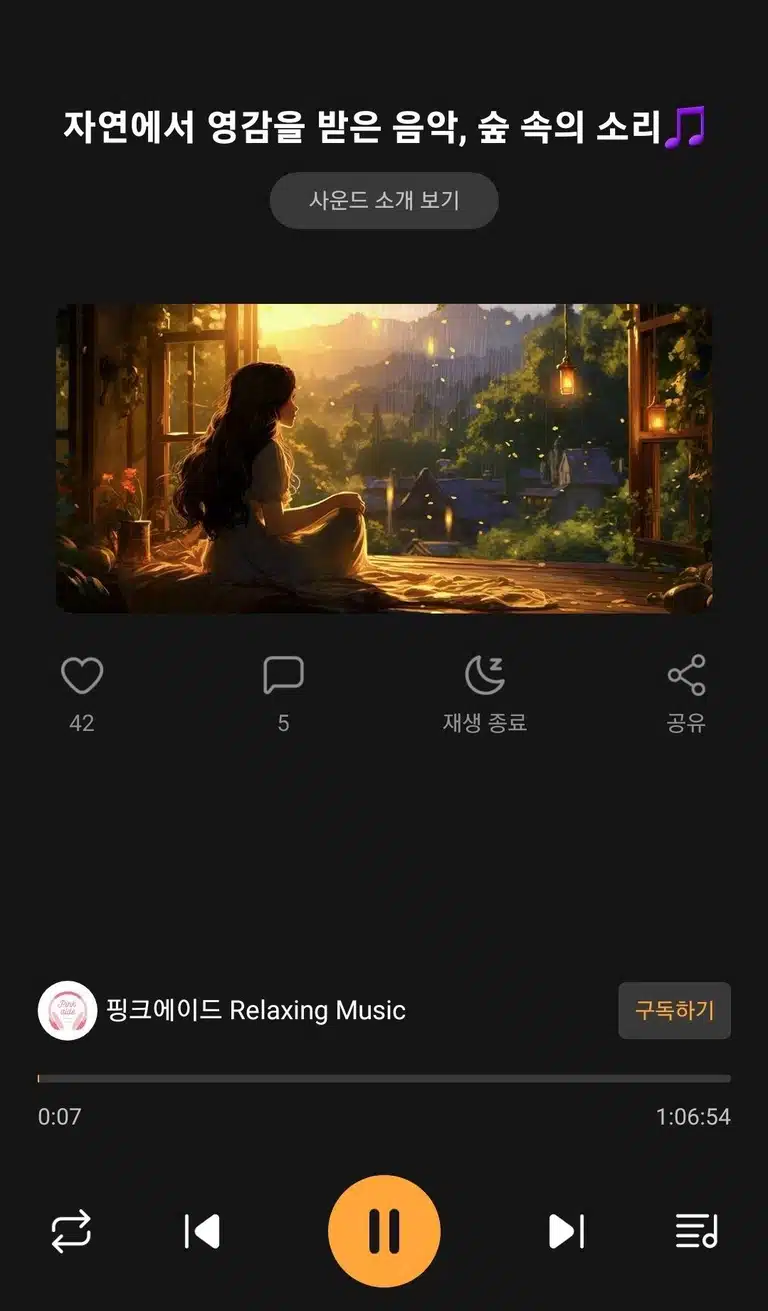Tap the 사운드 소개 보기 button

point(384,200)
